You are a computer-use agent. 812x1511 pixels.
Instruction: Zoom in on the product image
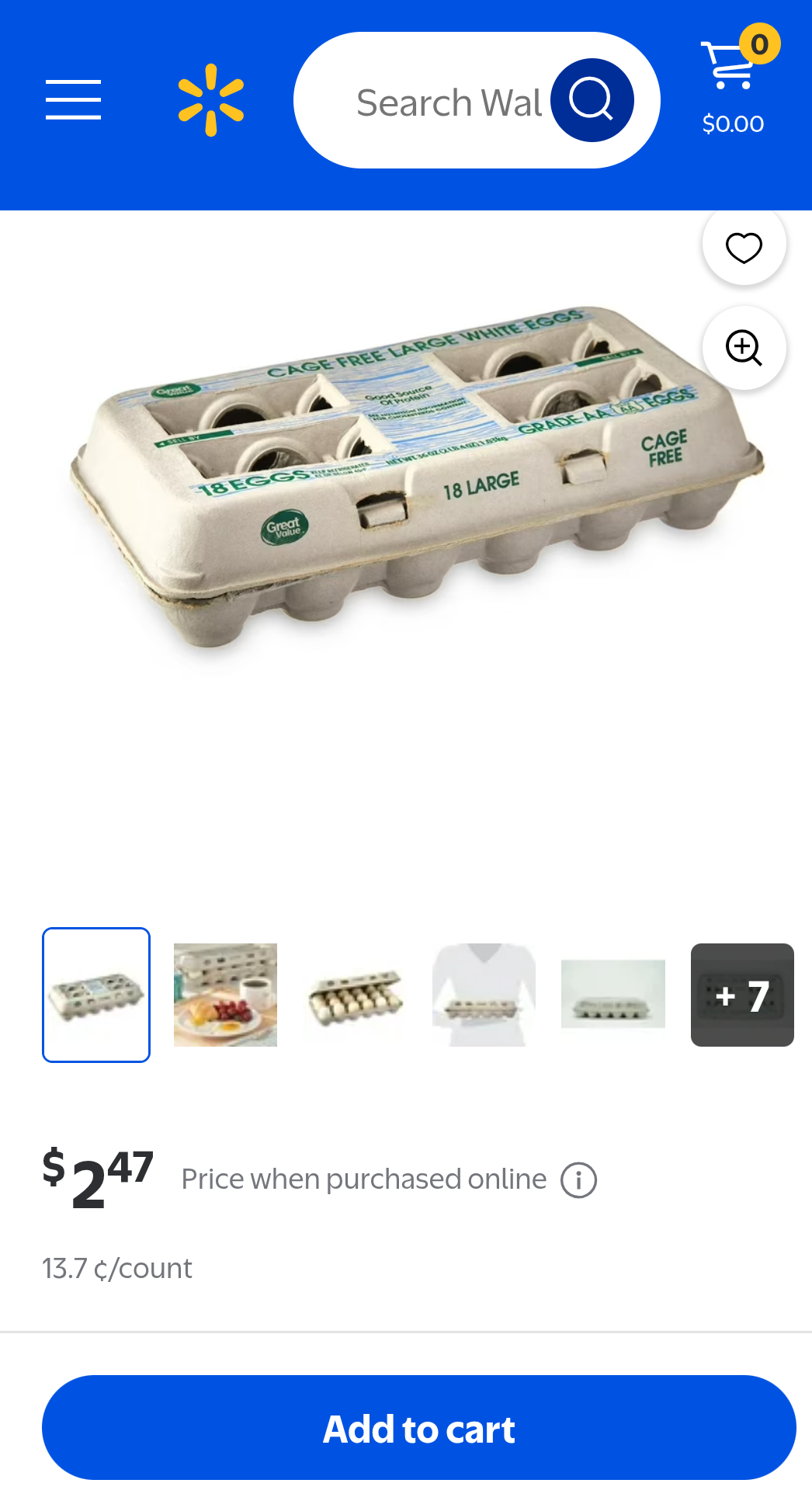(x=744, y=348)
